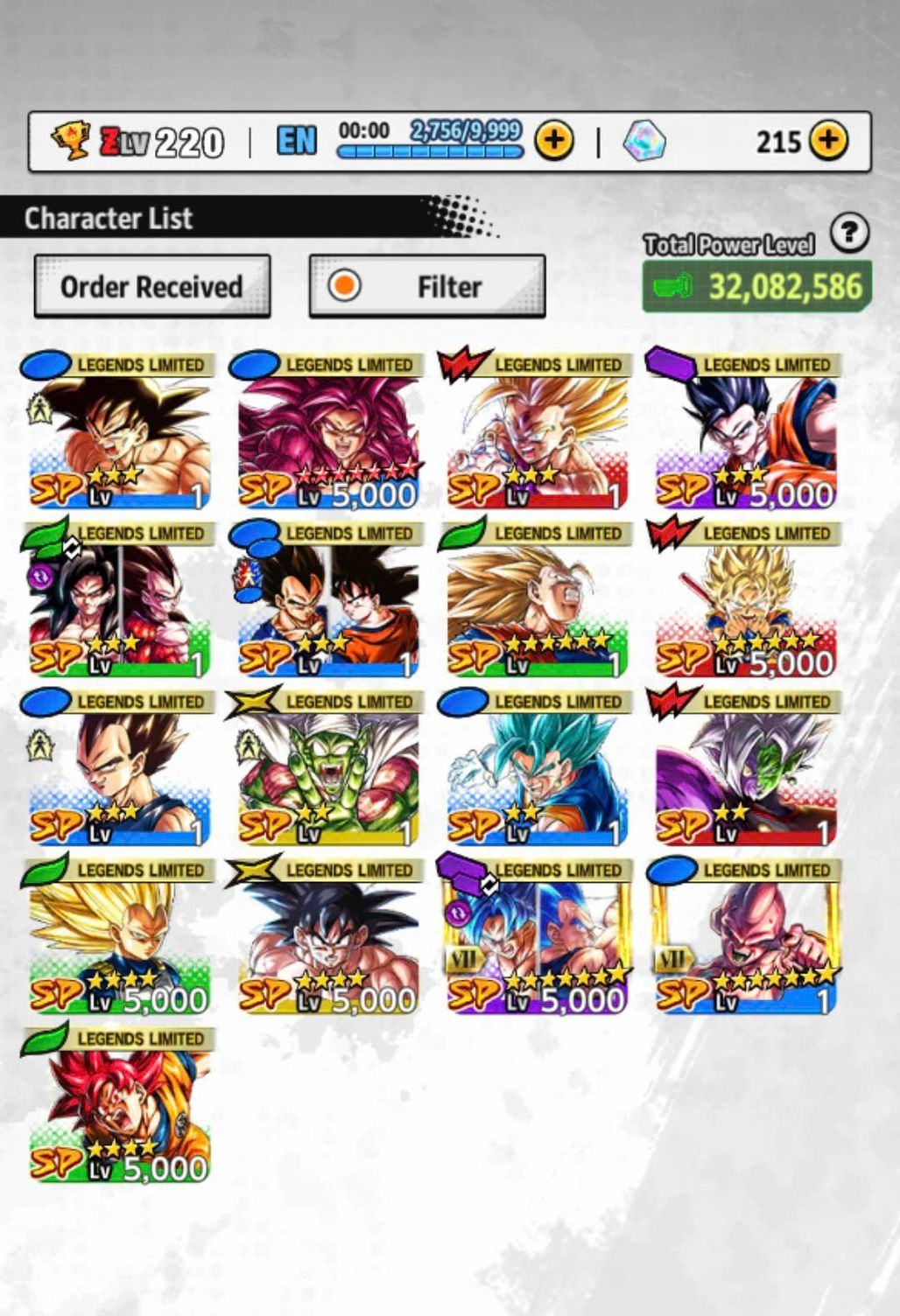Select the Vegeta and Goku tag card
The height and width of the screenshot is (1316, 900).
click(x=327, y=602)
